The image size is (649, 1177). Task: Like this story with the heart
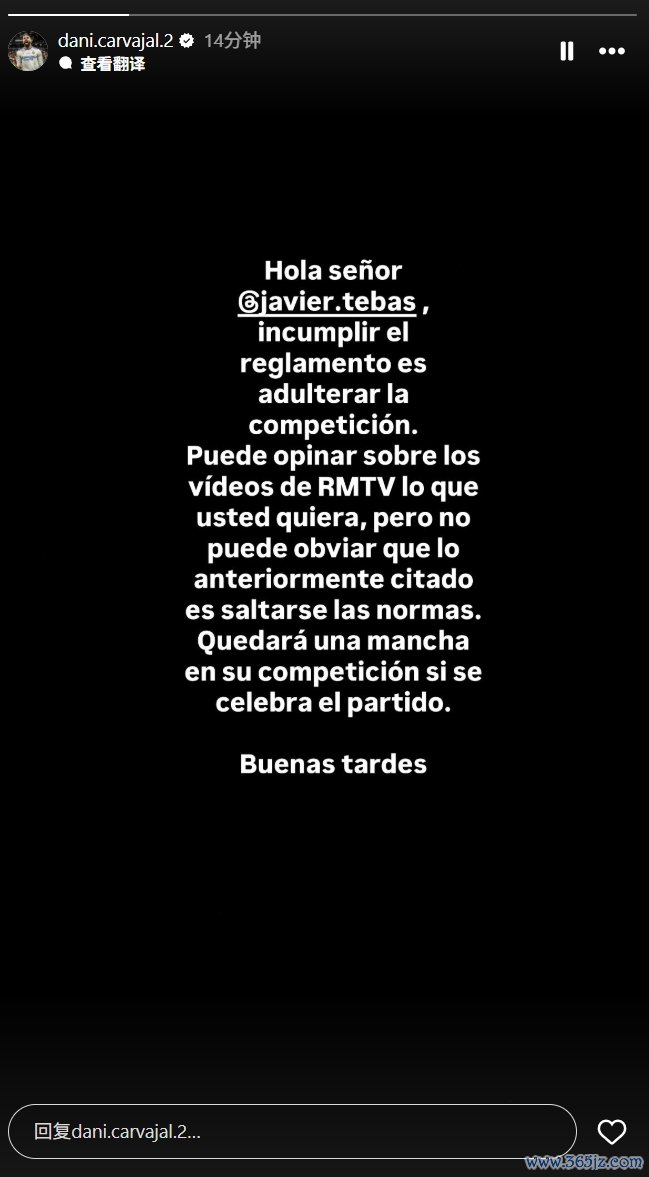coord(611,1131)
